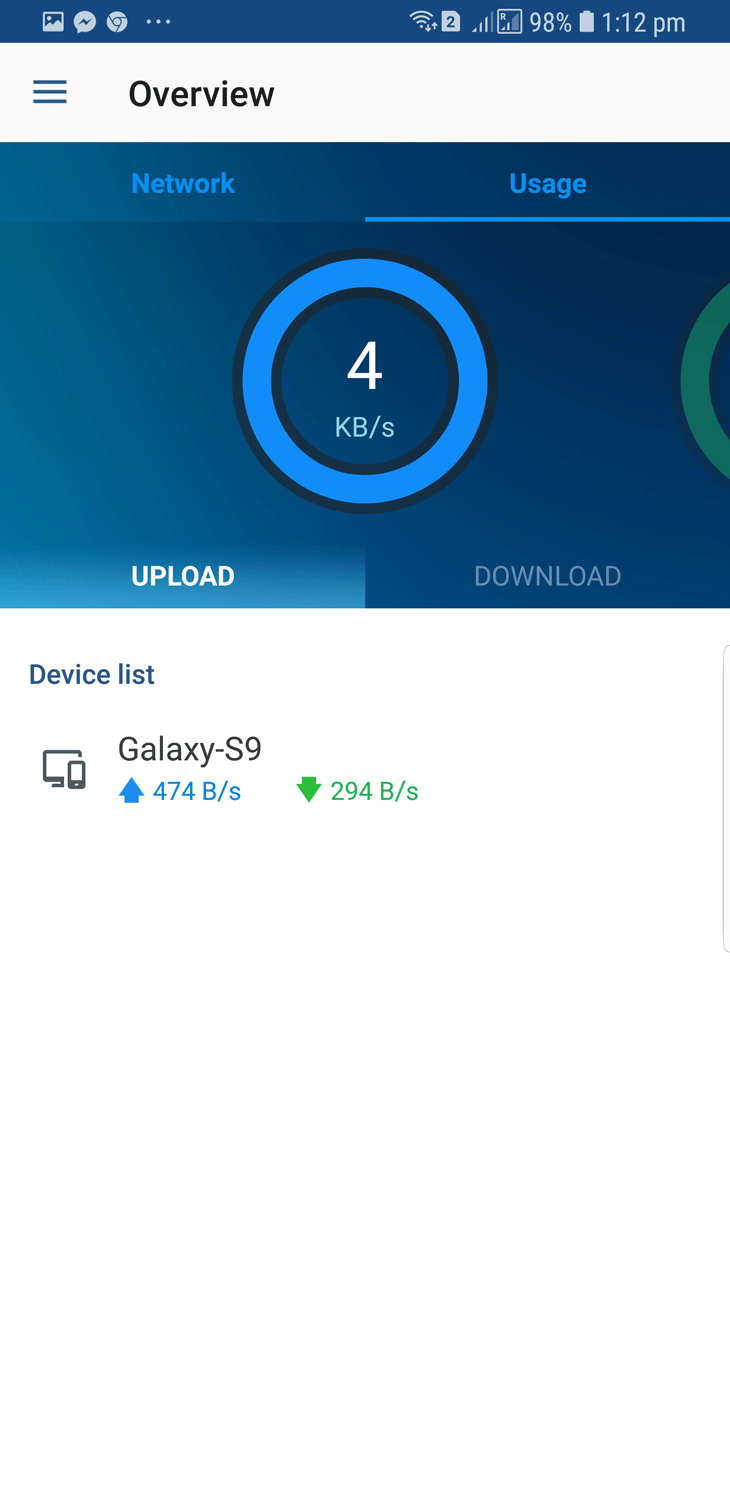The image size is (730, 1500).
Task: Show the UPLOAD speed view
Action: 183,576
